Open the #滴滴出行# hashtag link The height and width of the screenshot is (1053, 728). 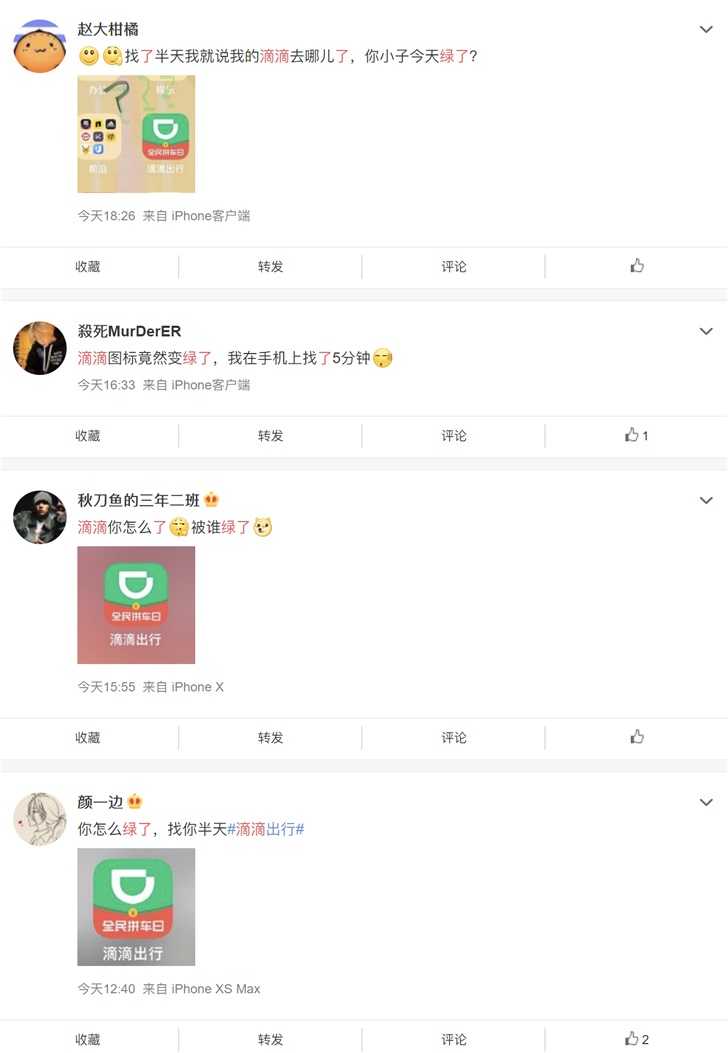pos(265,829)
